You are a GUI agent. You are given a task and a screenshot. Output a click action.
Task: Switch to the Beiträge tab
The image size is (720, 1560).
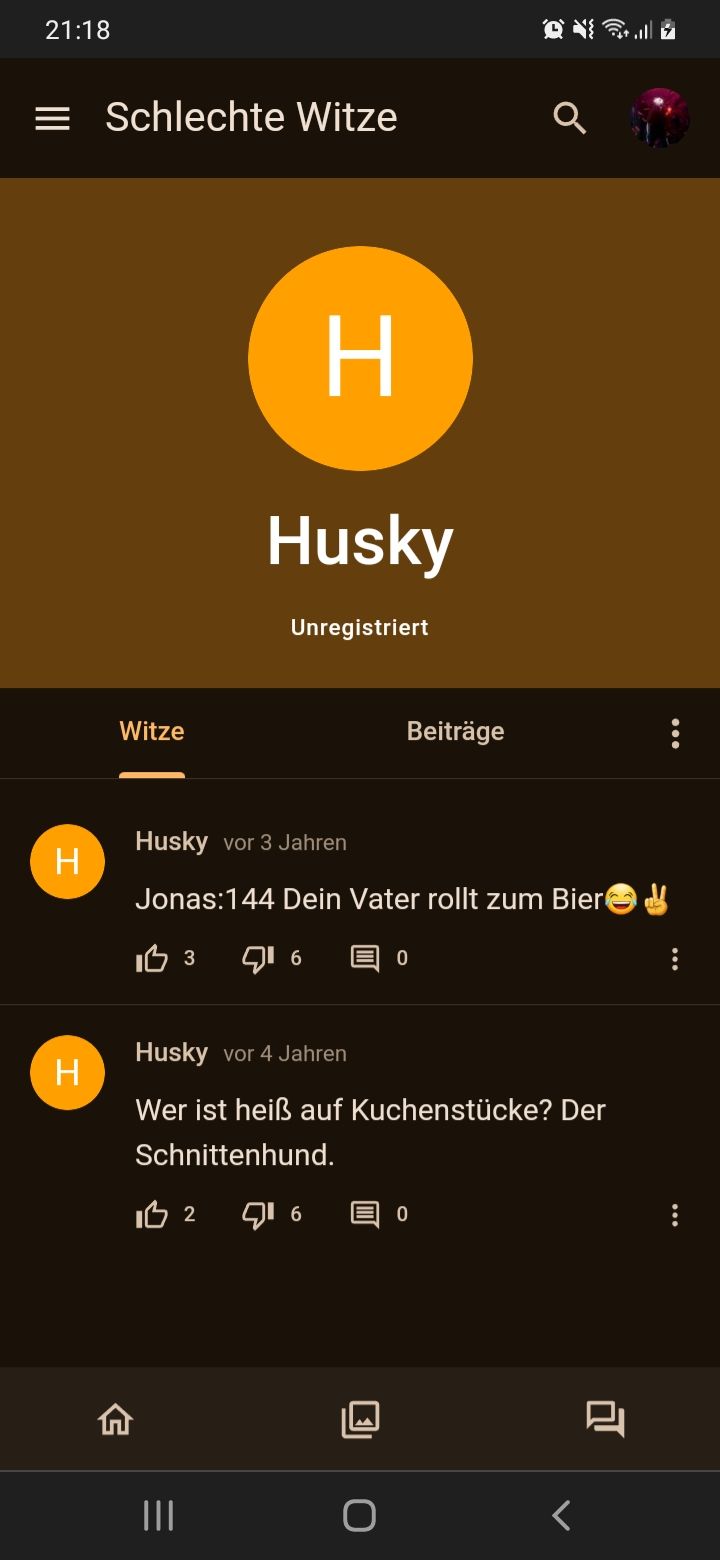pos(455,731)
